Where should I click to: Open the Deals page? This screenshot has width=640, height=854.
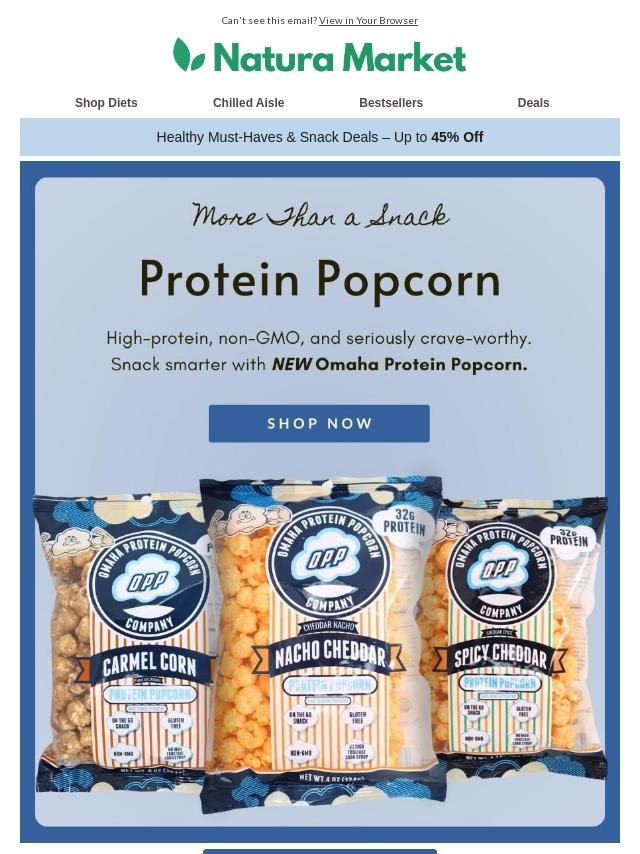click(x=533, y=103)
